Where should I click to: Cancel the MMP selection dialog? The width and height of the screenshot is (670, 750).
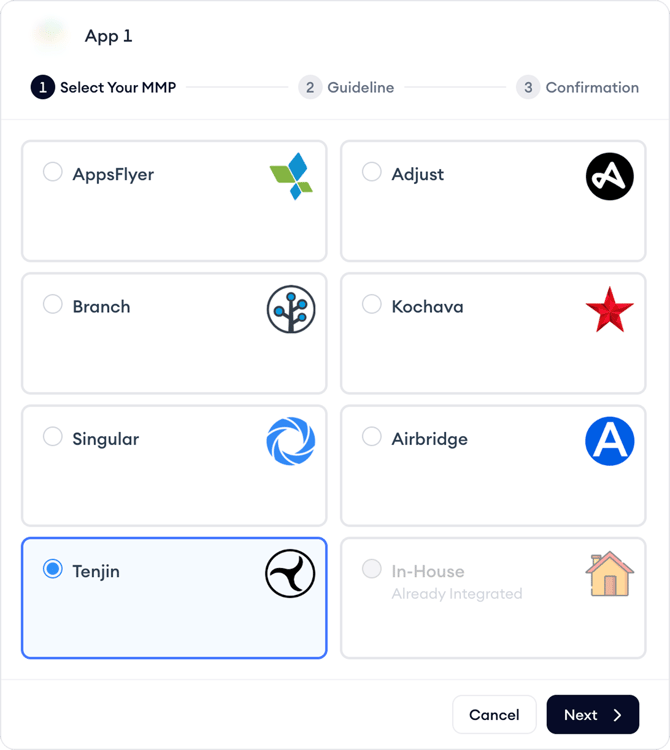[494, 714]
